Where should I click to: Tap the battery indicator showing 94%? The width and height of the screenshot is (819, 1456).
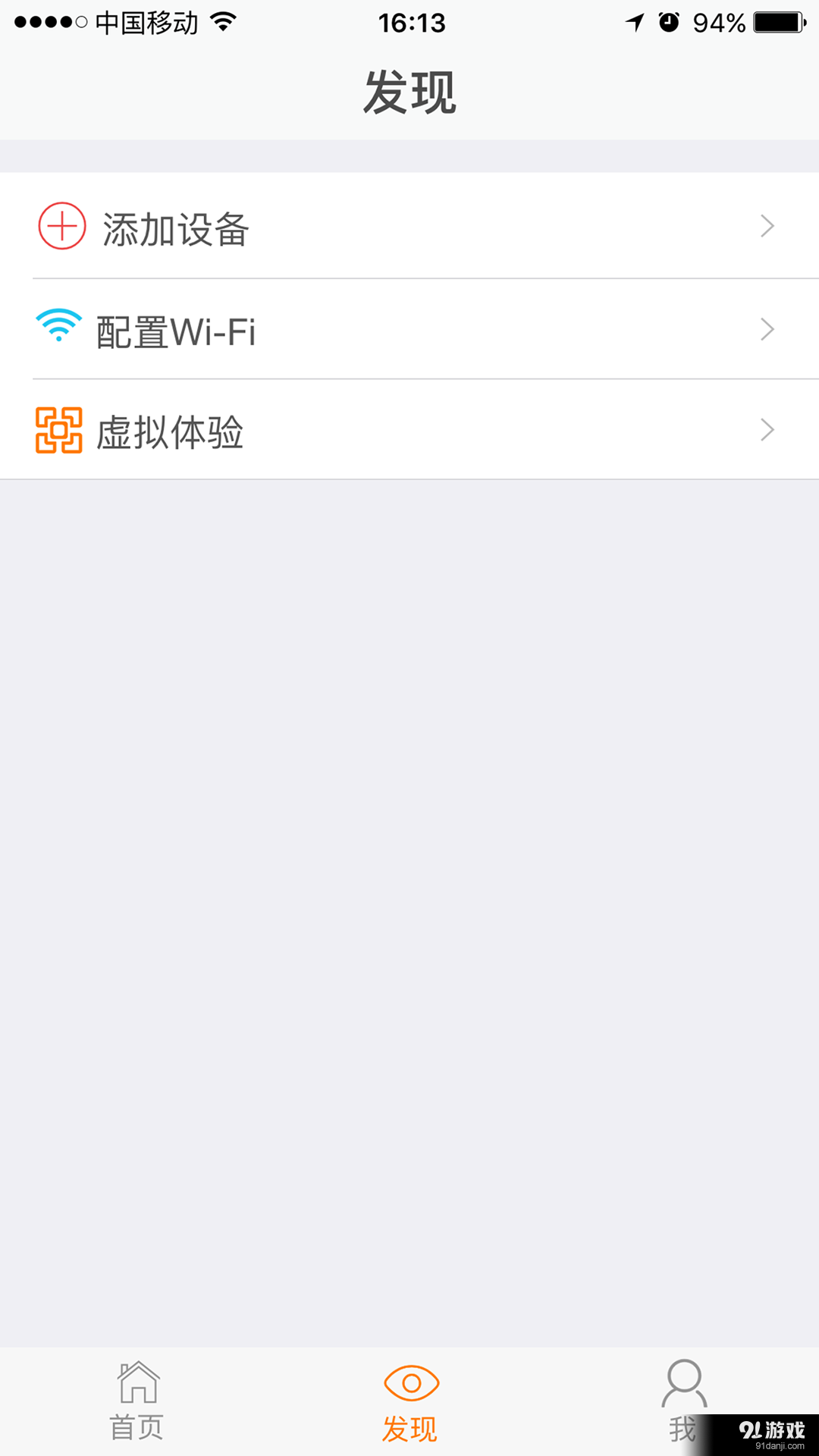tap(769, 21)
